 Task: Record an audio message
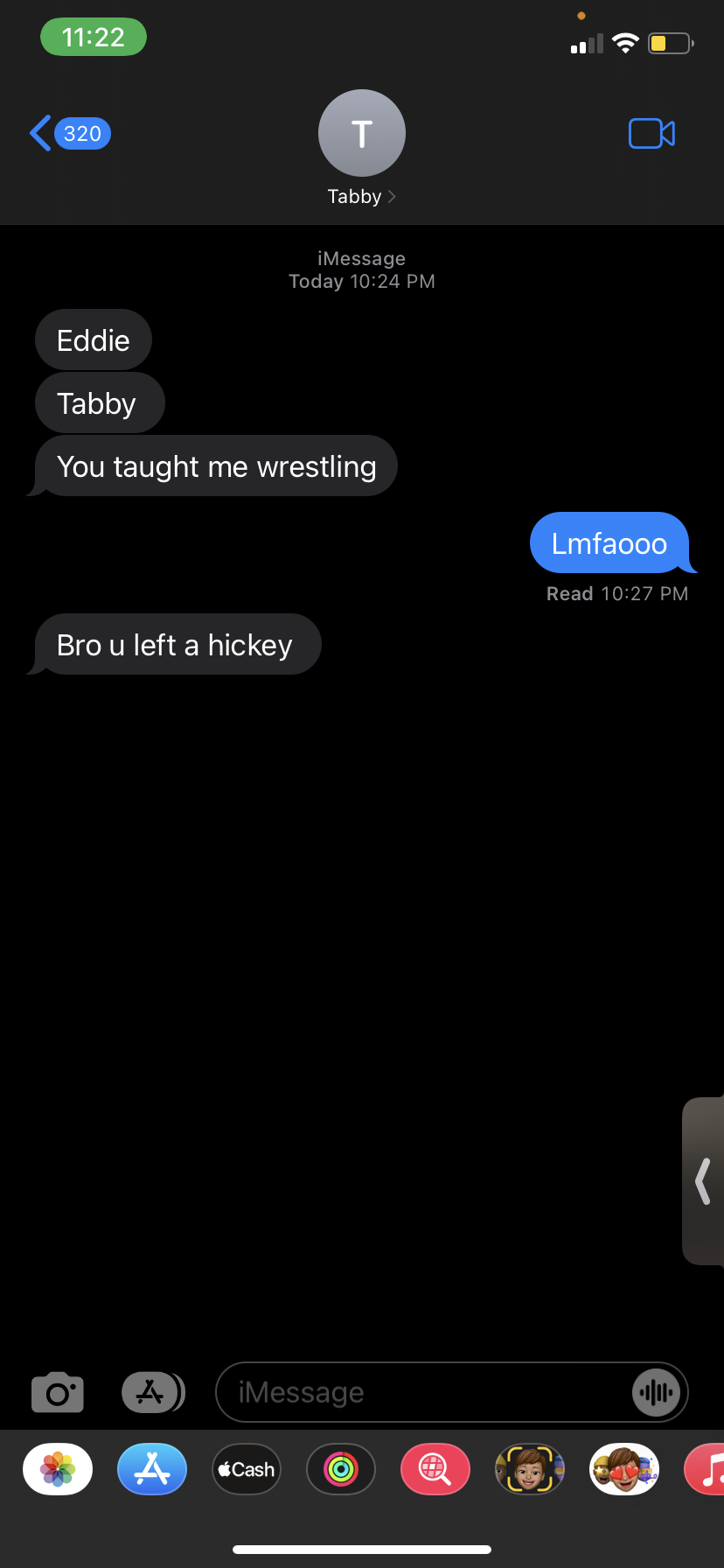pyautogui.click(x=656, y=1392)
